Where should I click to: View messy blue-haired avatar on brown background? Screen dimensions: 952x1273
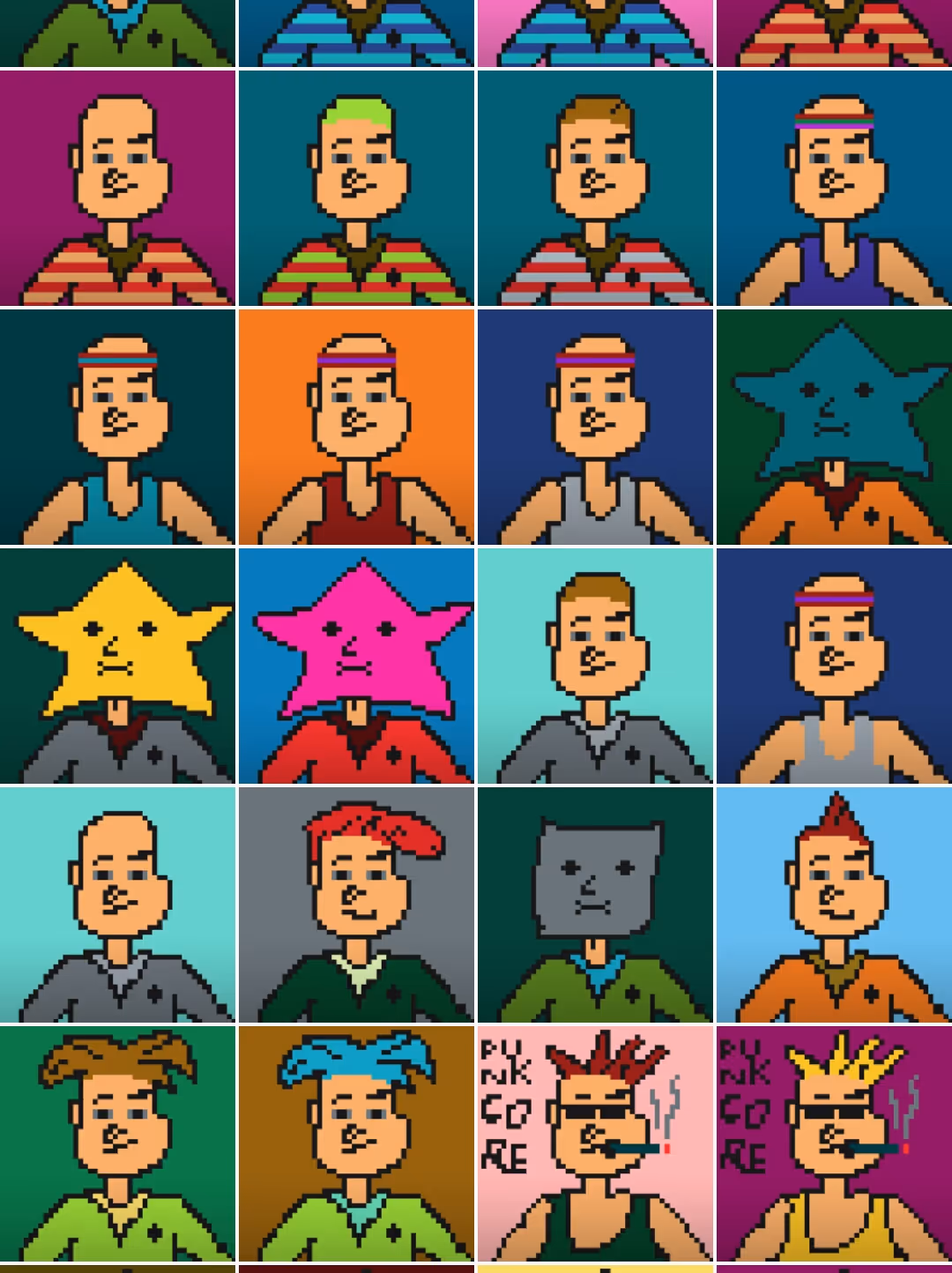(356, 1143)
